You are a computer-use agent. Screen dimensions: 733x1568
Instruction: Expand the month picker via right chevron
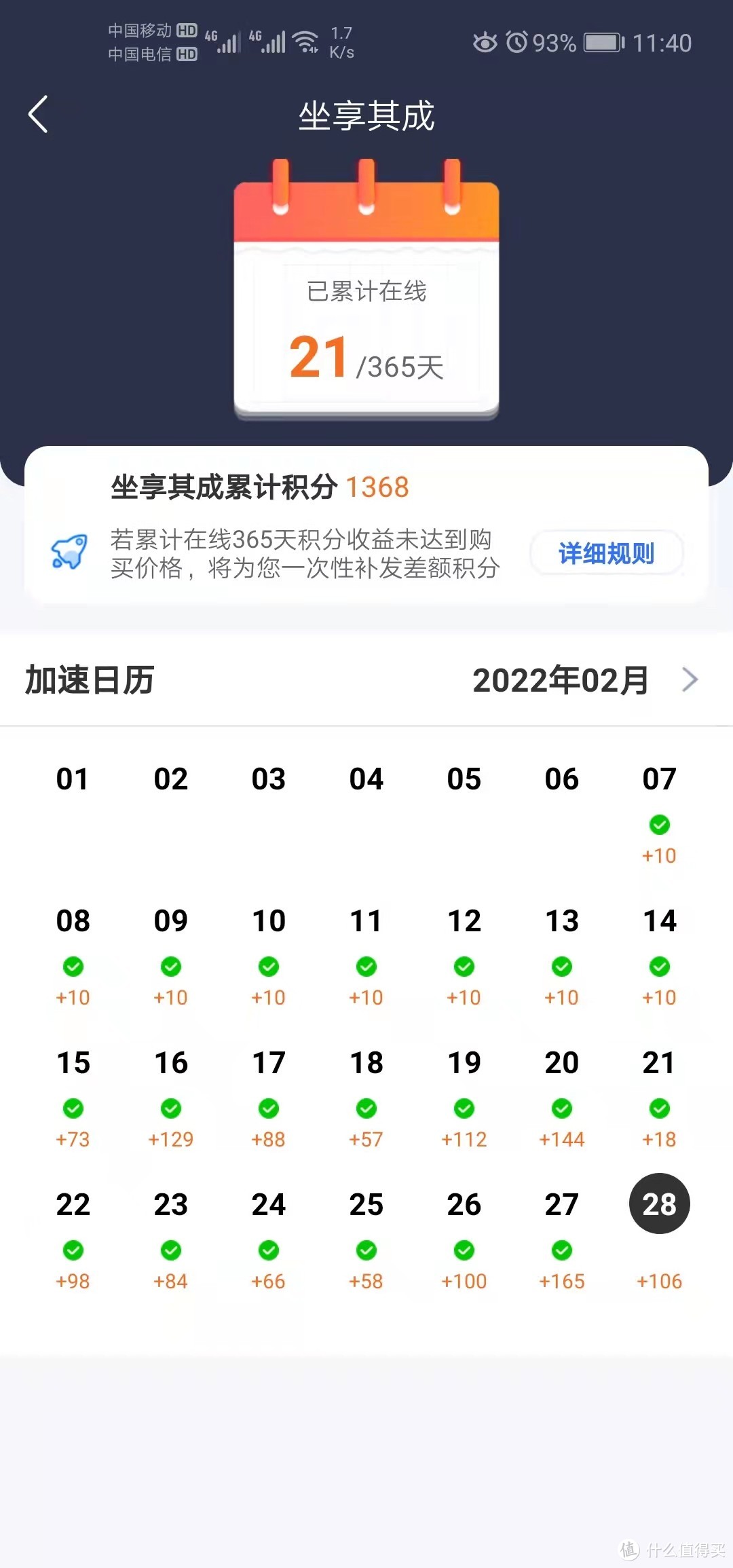point(690,679)
